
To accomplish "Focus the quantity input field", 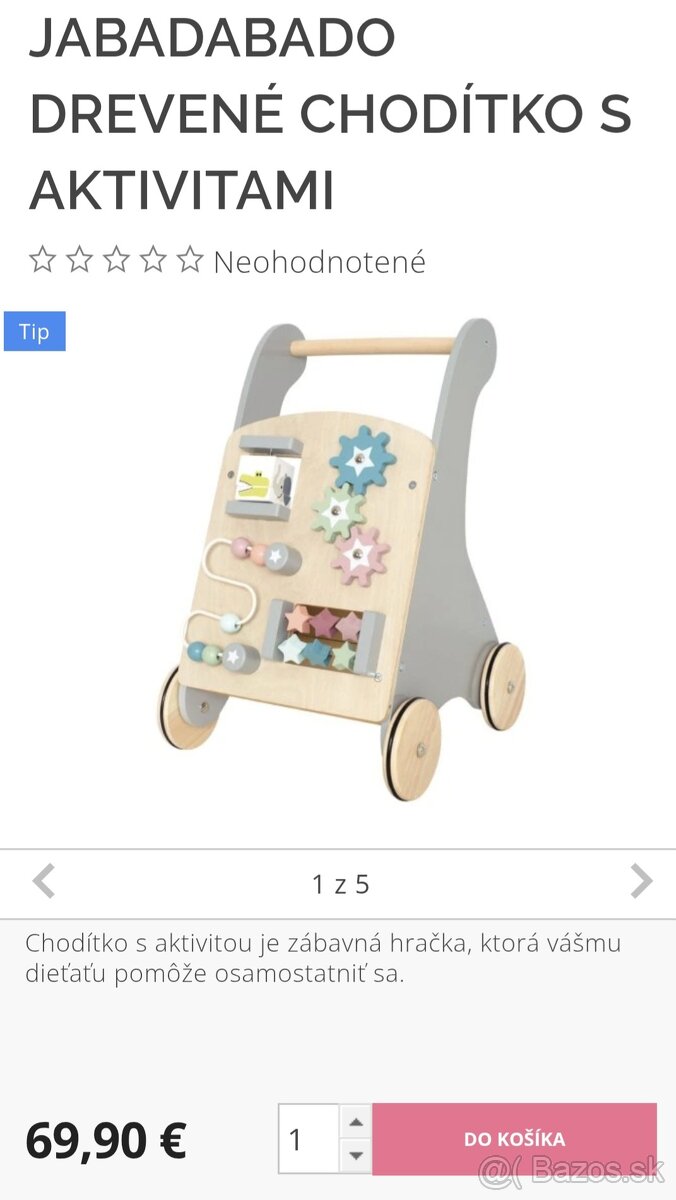I will pyautogui.click(x=308, y=1139).
